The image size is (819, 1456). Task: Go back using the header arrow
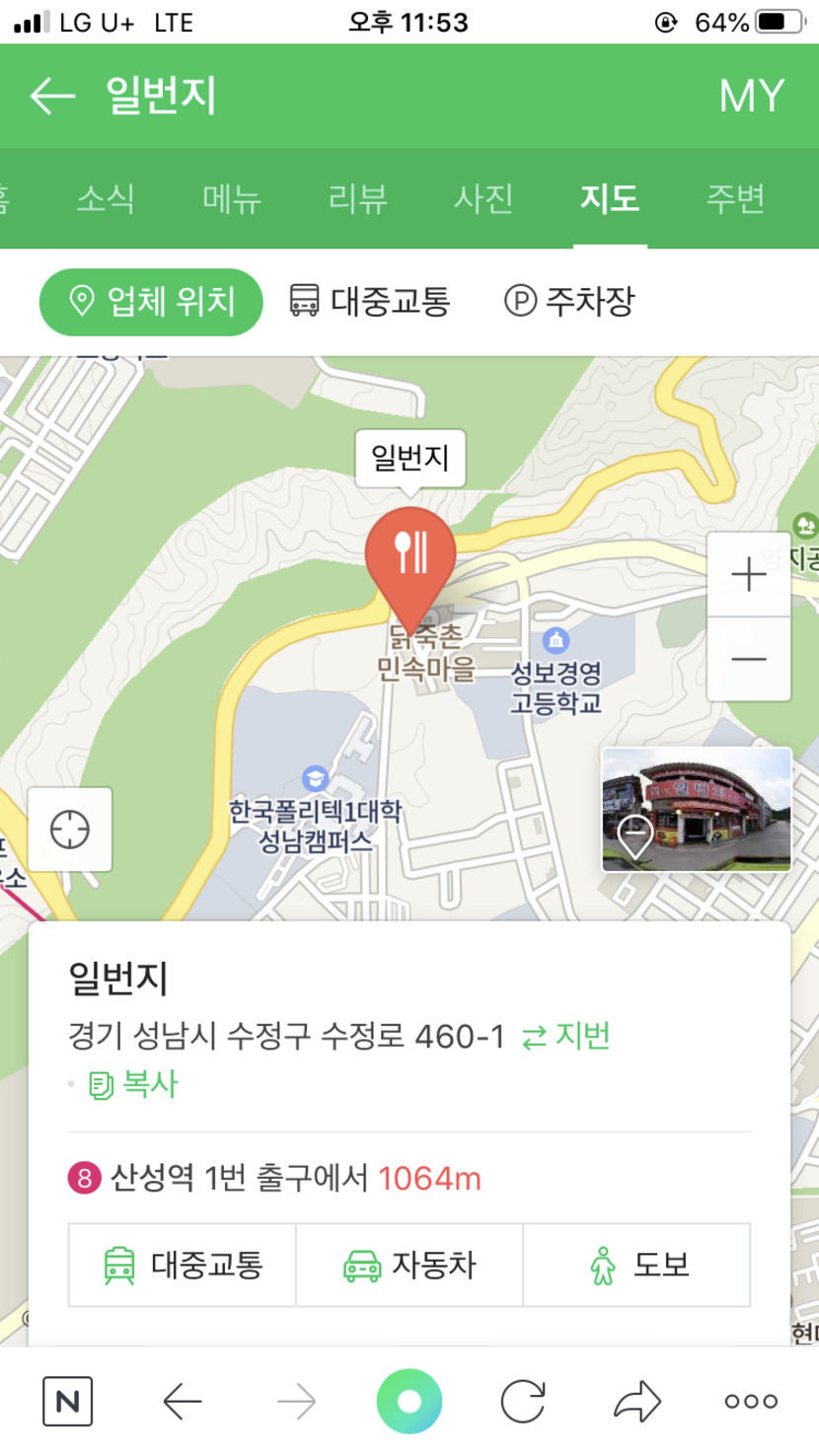[52, 96]
